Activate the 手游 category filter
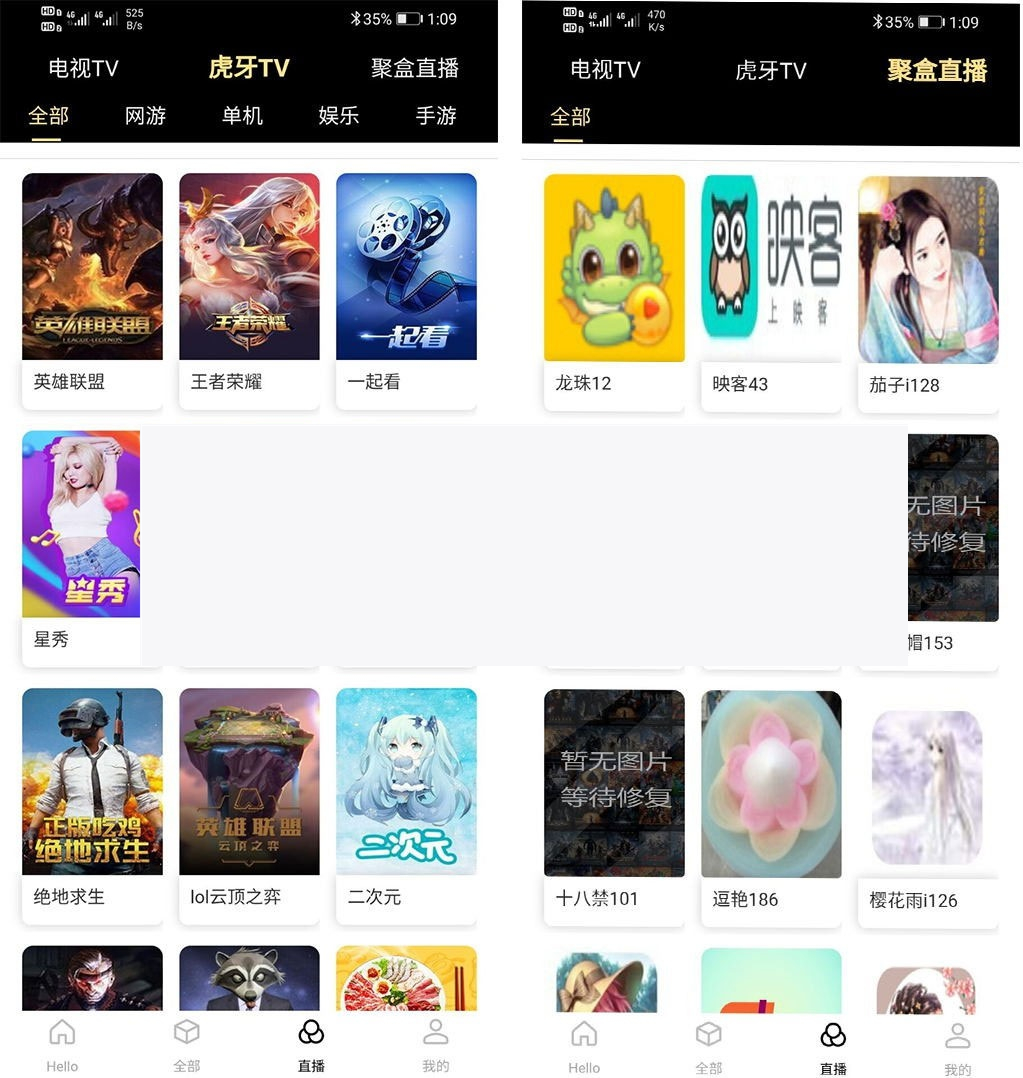Image resolution: width=1023 pixels, height=1078 pixels. click(433, 116)
